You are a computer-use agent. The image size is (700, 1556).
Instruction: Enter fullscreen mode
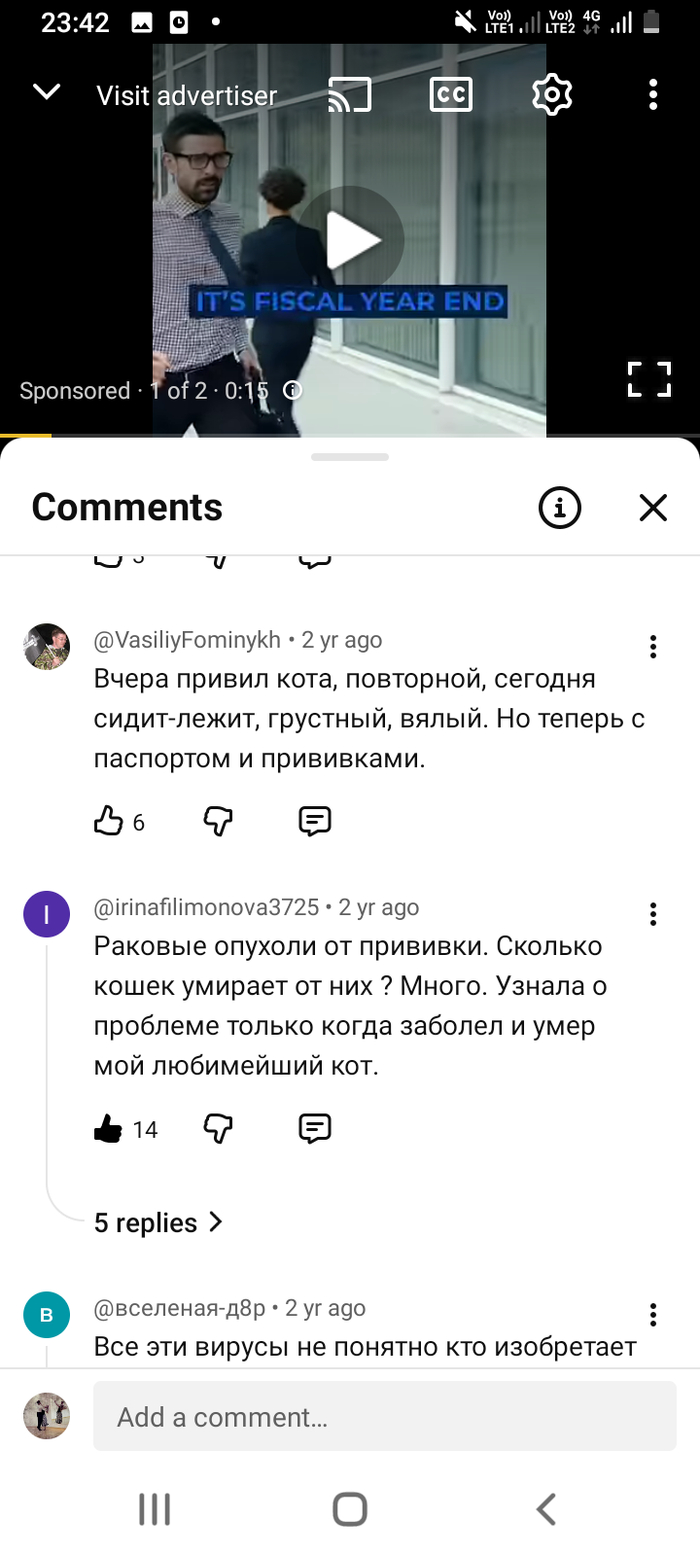[649, 381]
